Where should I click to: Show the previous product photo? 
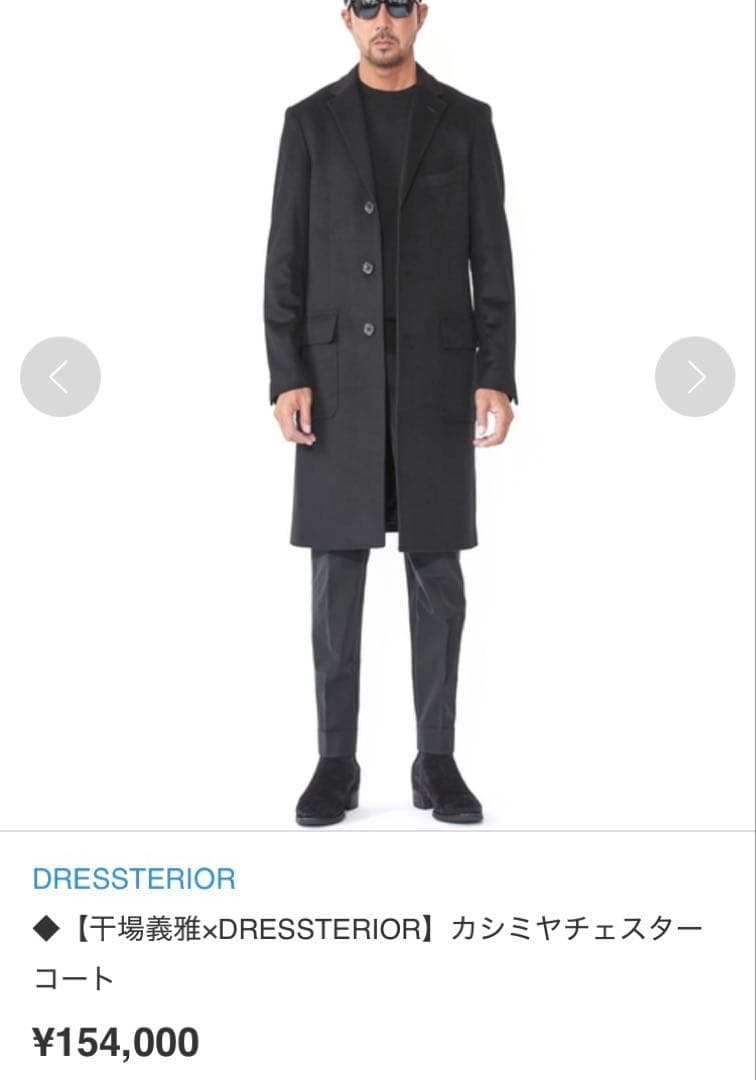pos(60,377)
